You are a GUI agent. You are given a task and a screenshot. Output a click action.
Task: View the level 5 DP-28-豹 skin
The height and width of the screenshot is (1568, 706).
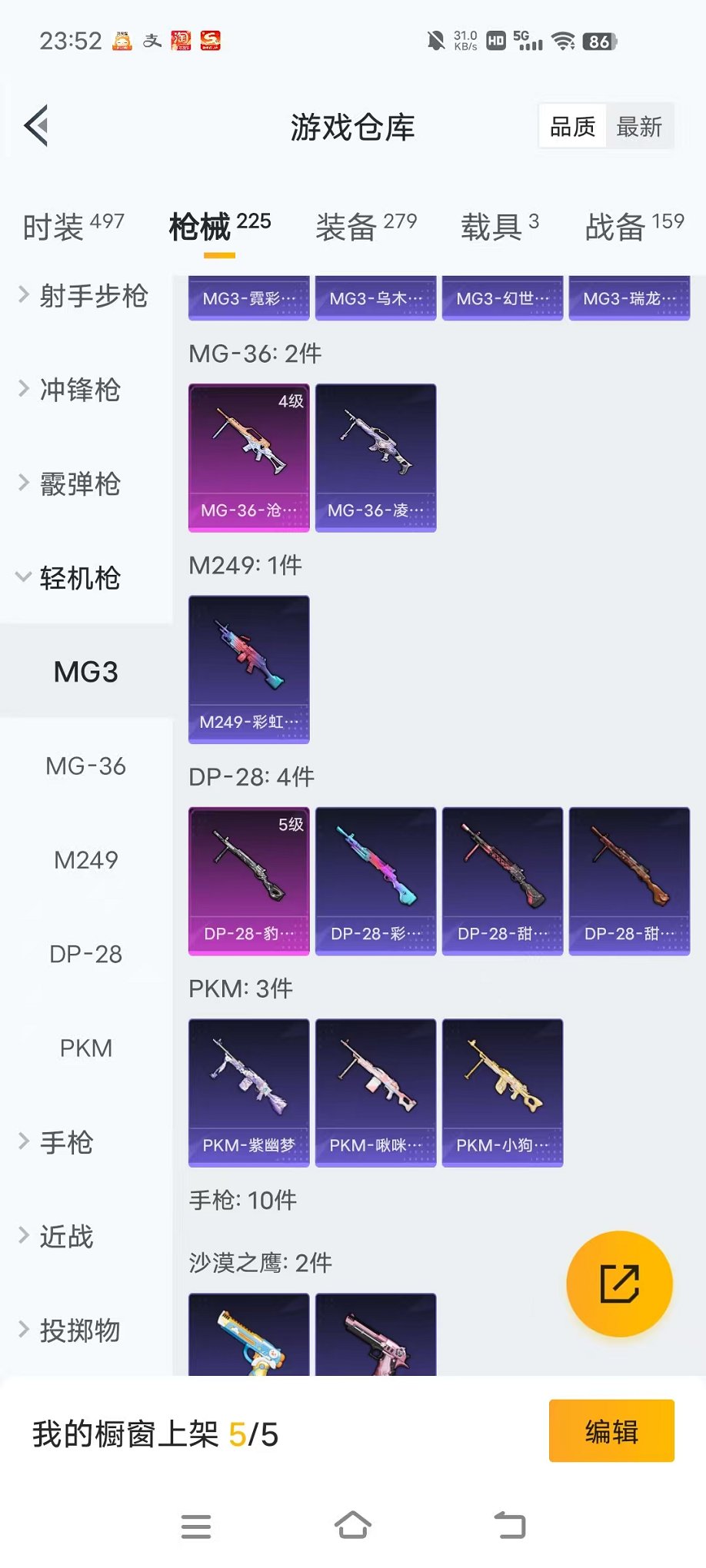tap(248, 881)
